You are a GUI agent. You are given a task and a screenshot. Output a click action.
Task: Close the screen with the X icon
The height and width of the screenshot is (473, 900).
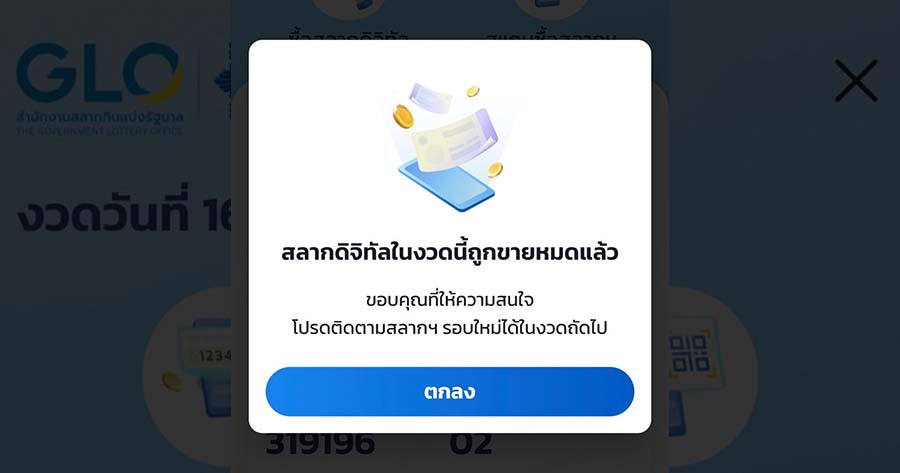point(856,81)
